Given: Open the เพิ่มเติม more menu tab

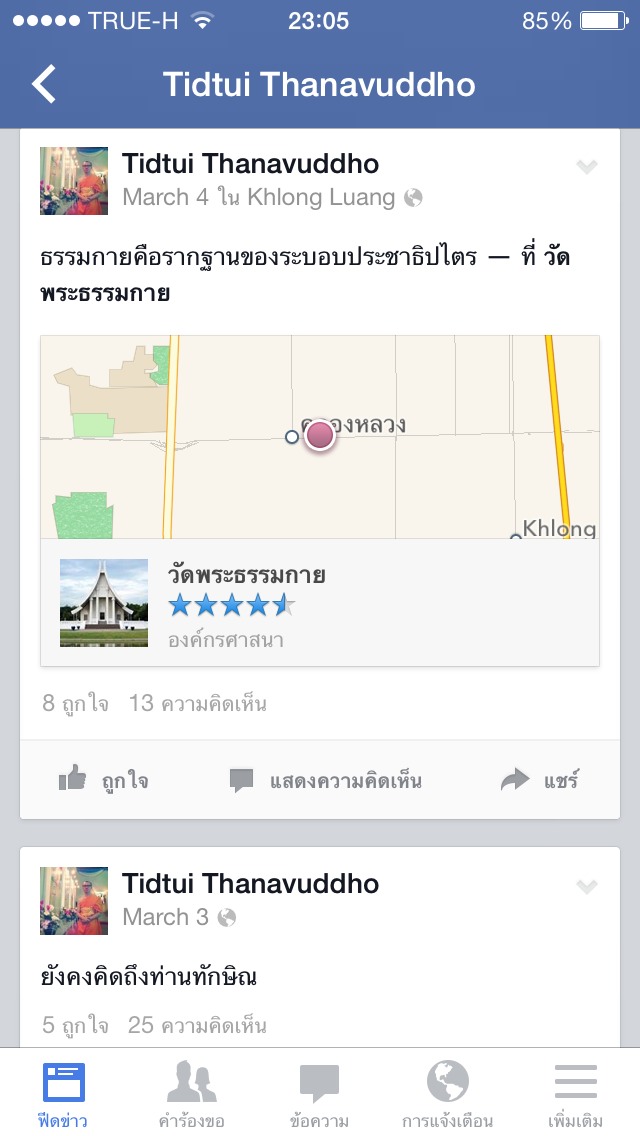Looking at the screenshot, I should [575, 1094].
